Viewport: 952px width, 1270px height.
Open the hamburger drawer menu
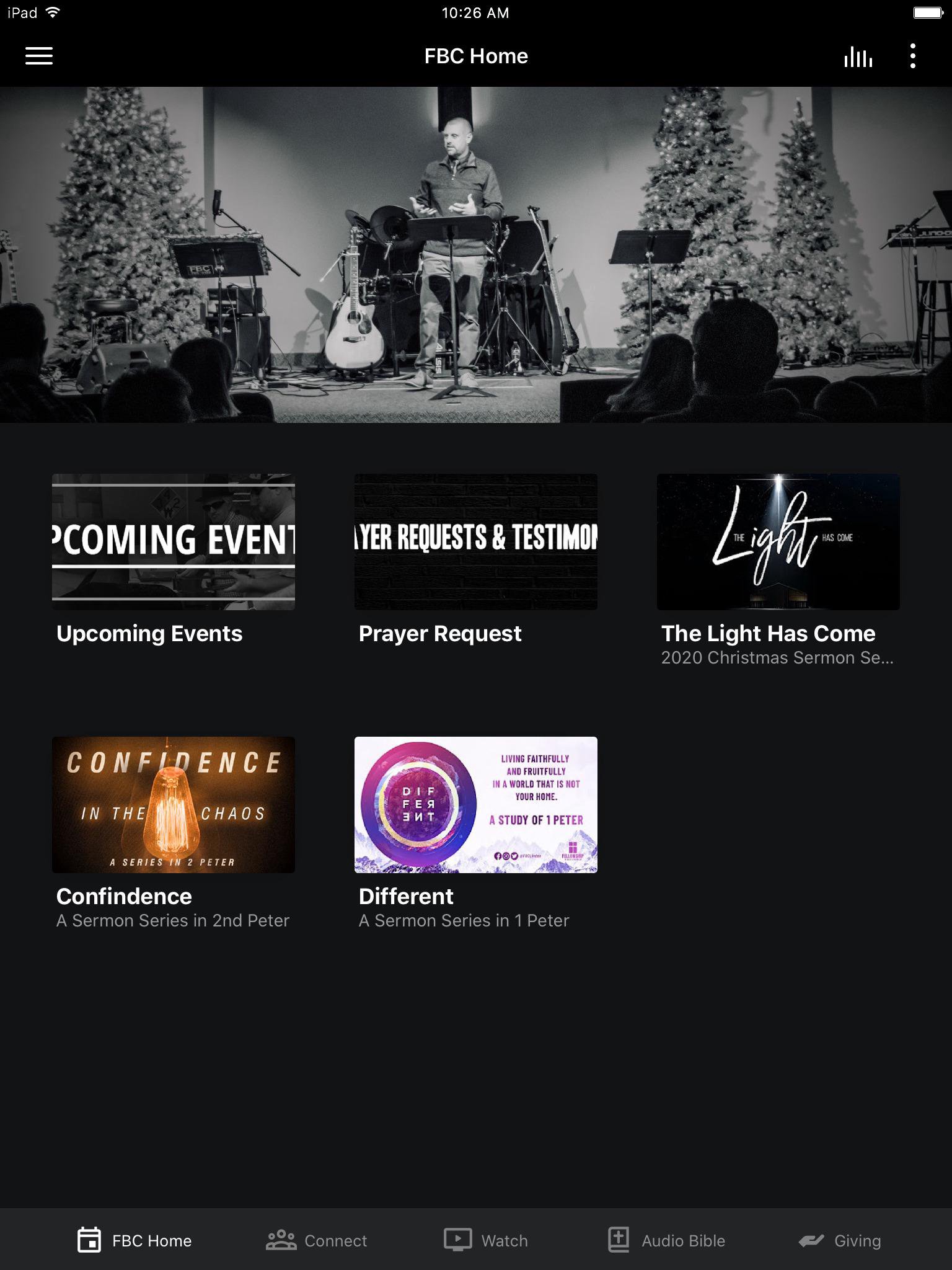(x=38, y=56)
